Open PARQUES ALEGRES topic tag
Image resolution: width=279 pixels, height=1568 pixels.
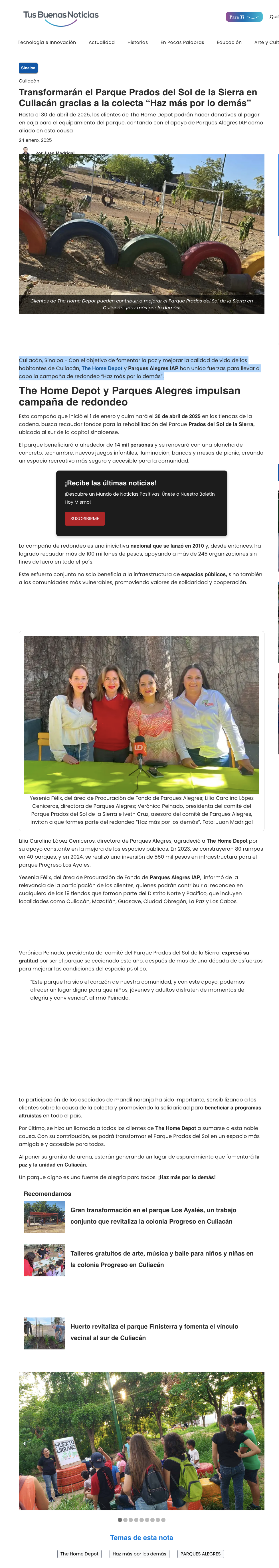coord(201,1553)
